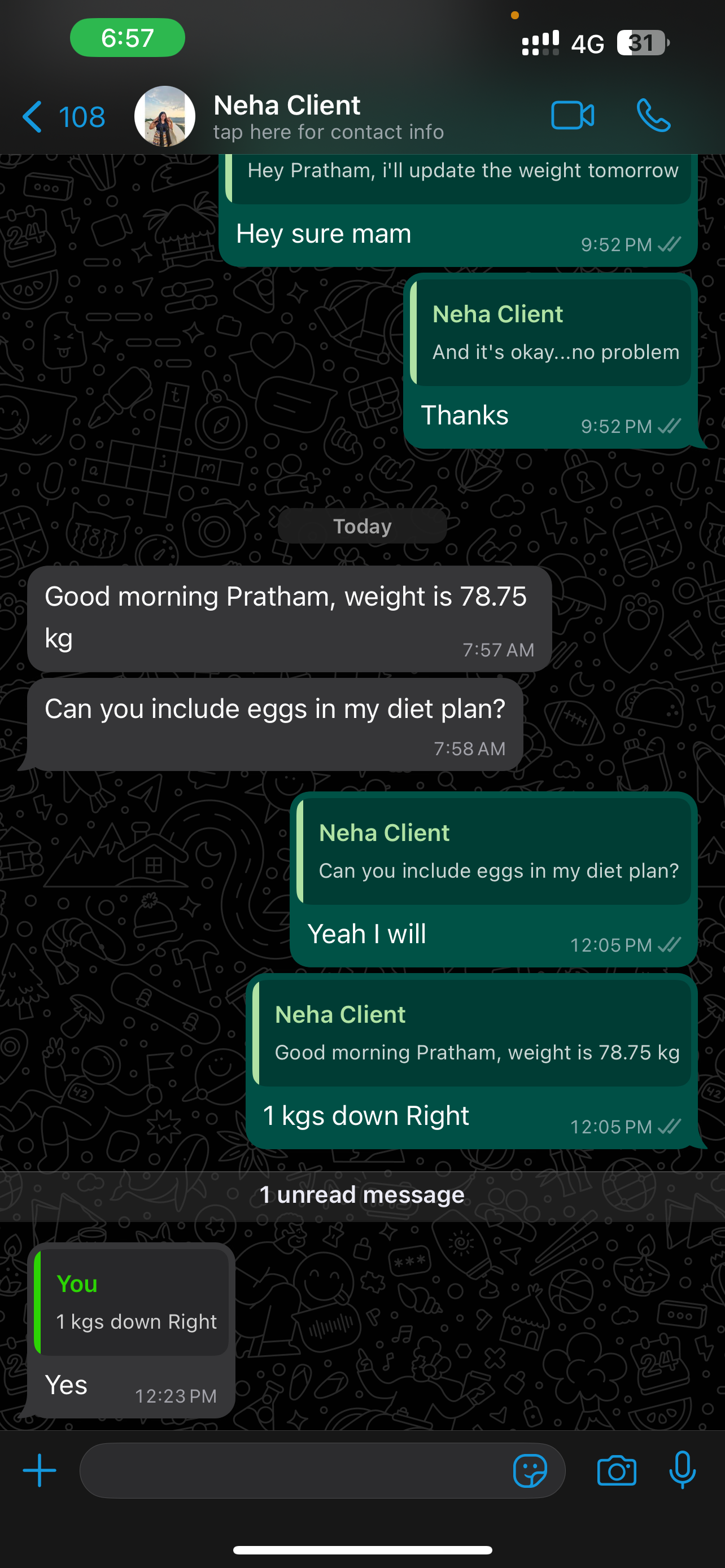Open the camera to send a photo
The image size is (725, 1568).
(617, 1470)
